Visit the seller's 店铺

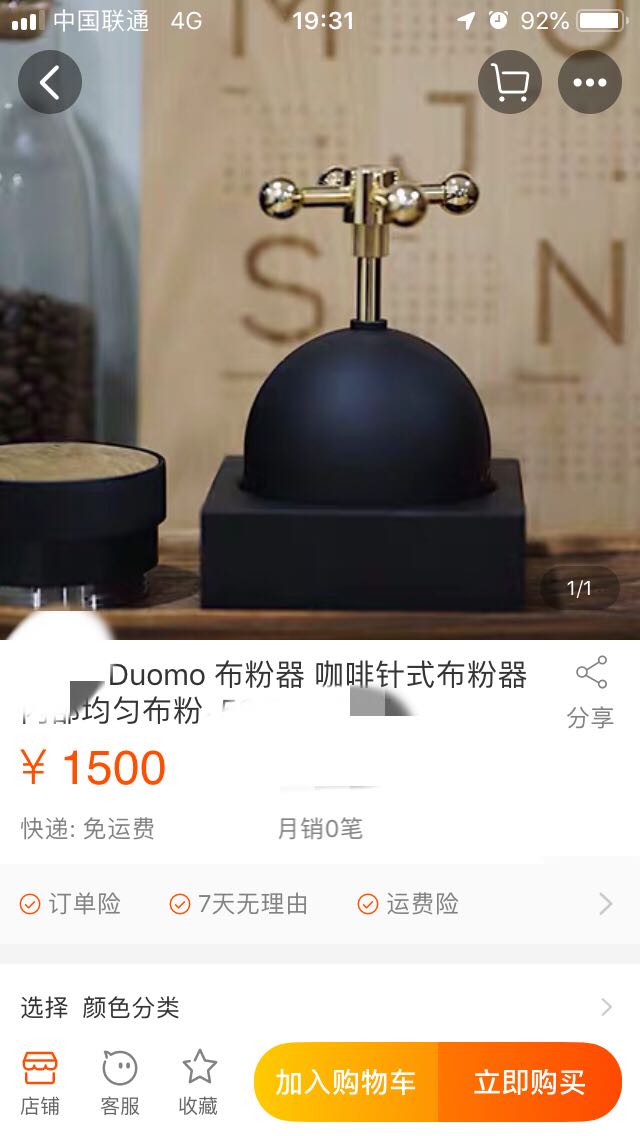point(40,1082)
